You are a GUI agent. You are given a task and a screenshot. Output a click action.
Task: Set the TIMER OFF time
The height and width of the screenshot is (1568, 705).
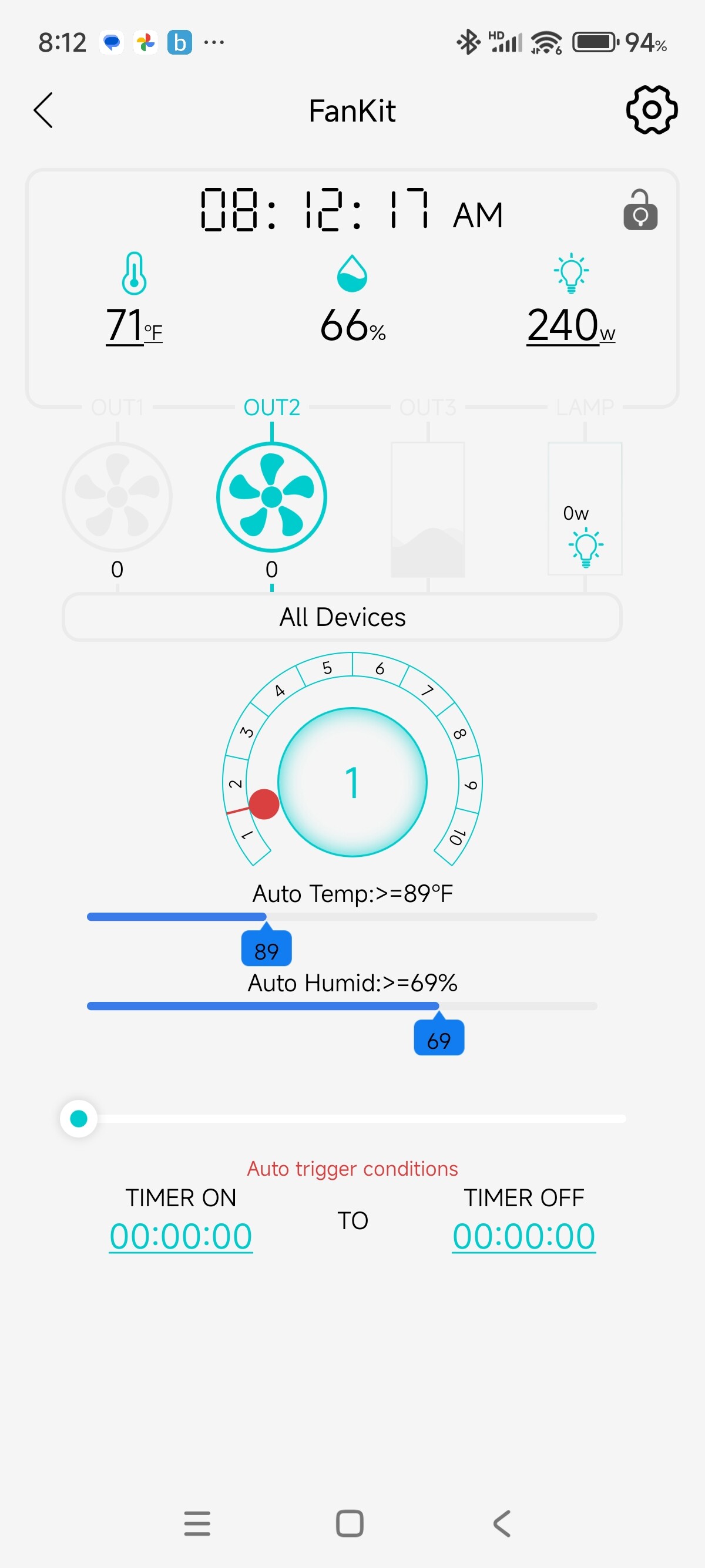523,1236
